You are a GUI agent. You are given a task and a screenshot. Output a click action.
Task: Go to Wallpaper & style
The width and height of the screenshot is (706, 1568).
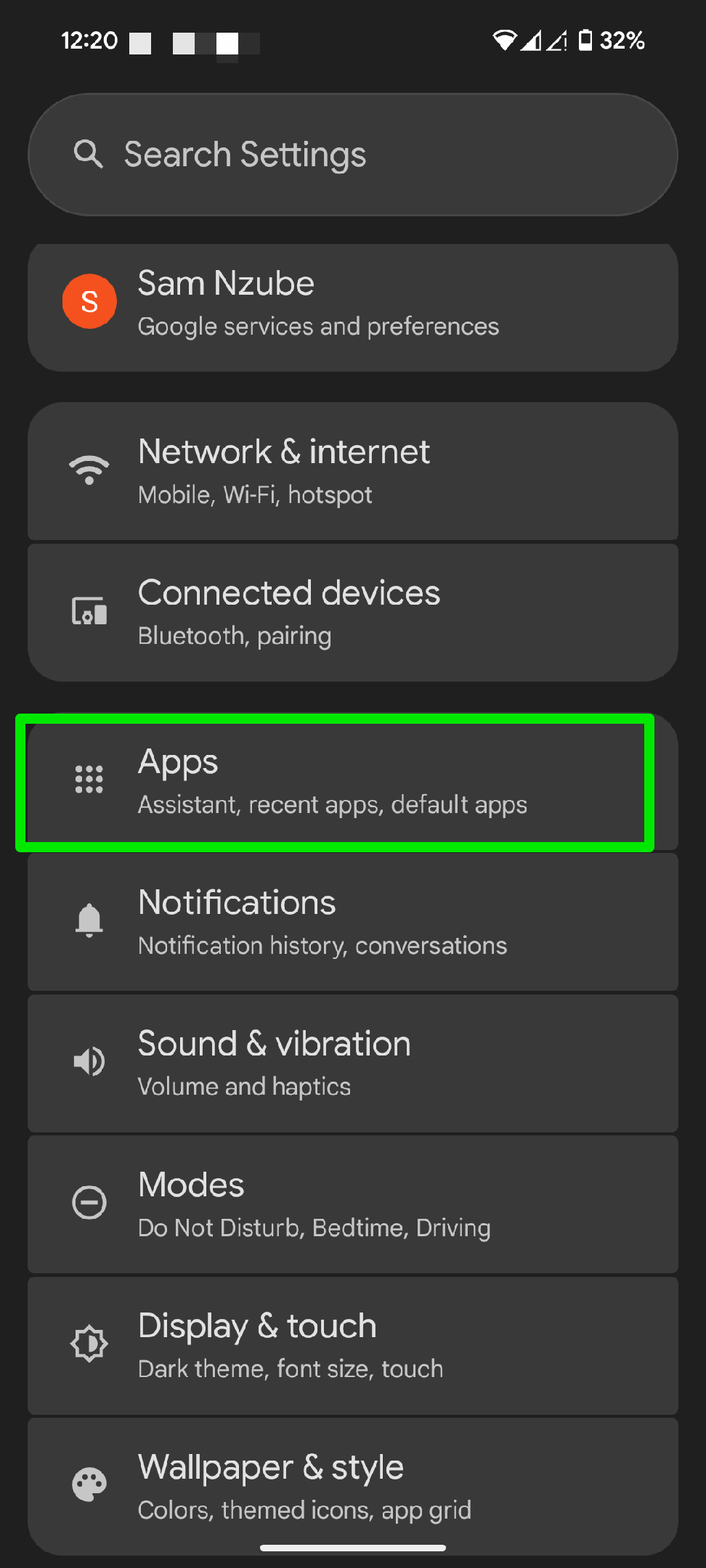tap(353, 1485)
